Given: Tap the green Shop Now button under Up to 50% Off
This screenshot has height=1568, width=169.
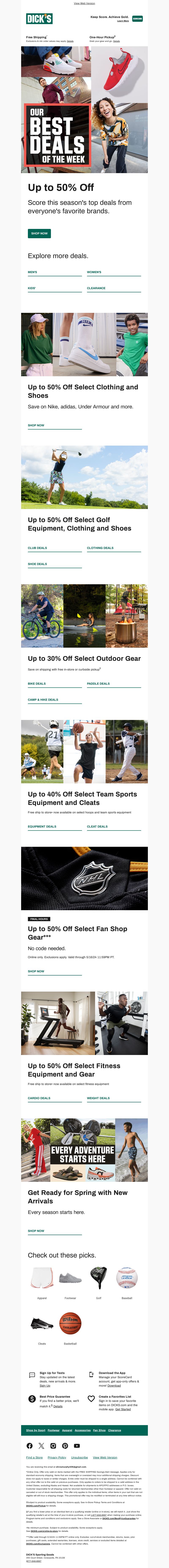Looking at the screenshot, I should point(39,233).
